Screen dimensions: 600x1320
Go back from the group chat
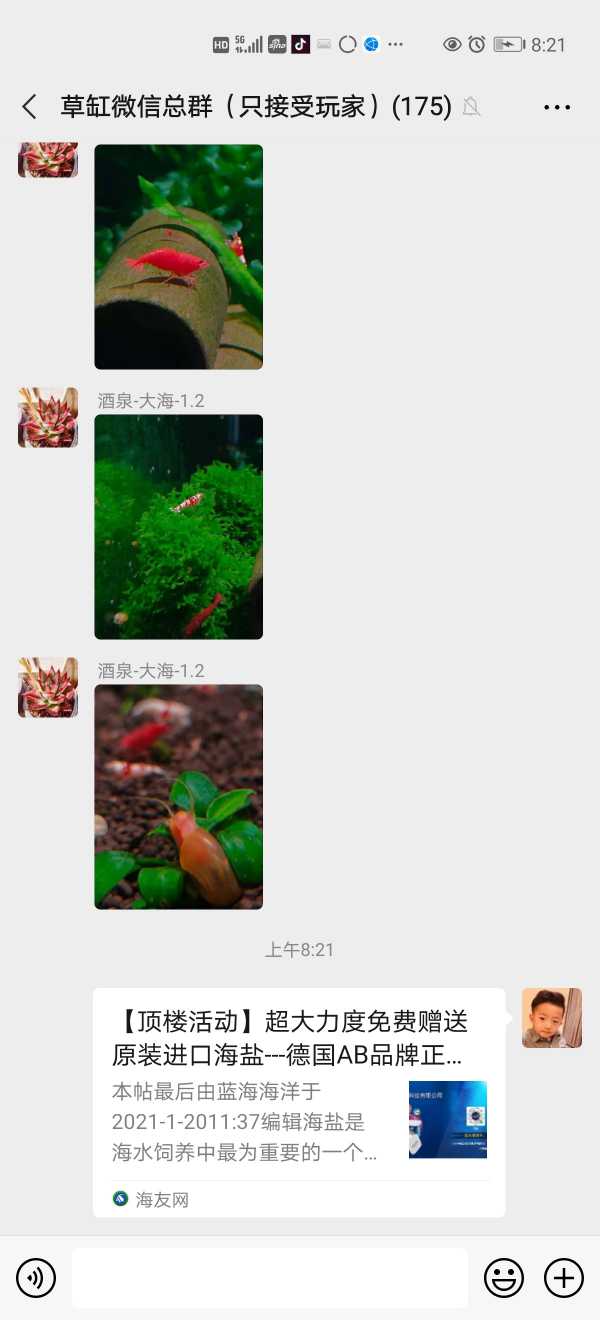coord(30,107)
